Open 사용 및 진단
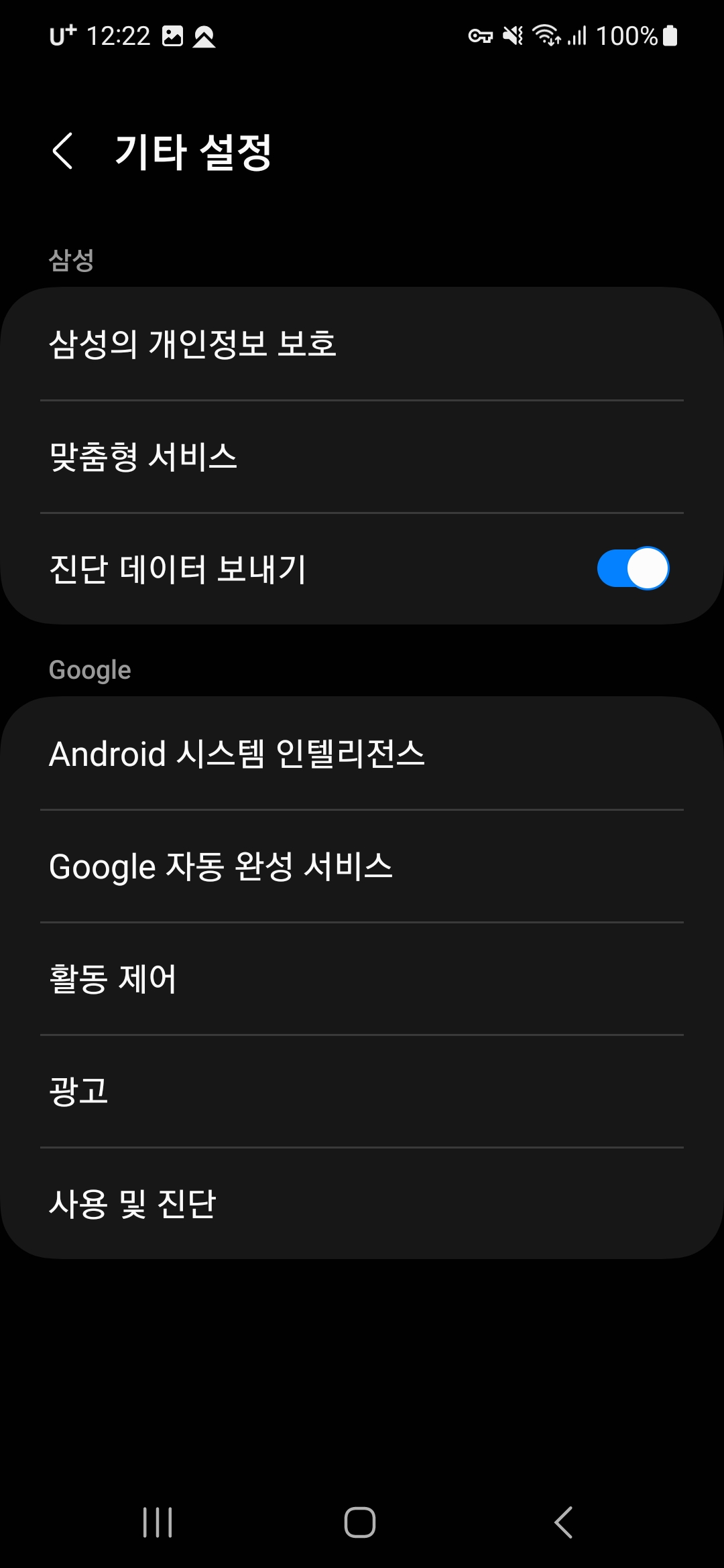The image size is (724, 1568). coord(362,1203)
